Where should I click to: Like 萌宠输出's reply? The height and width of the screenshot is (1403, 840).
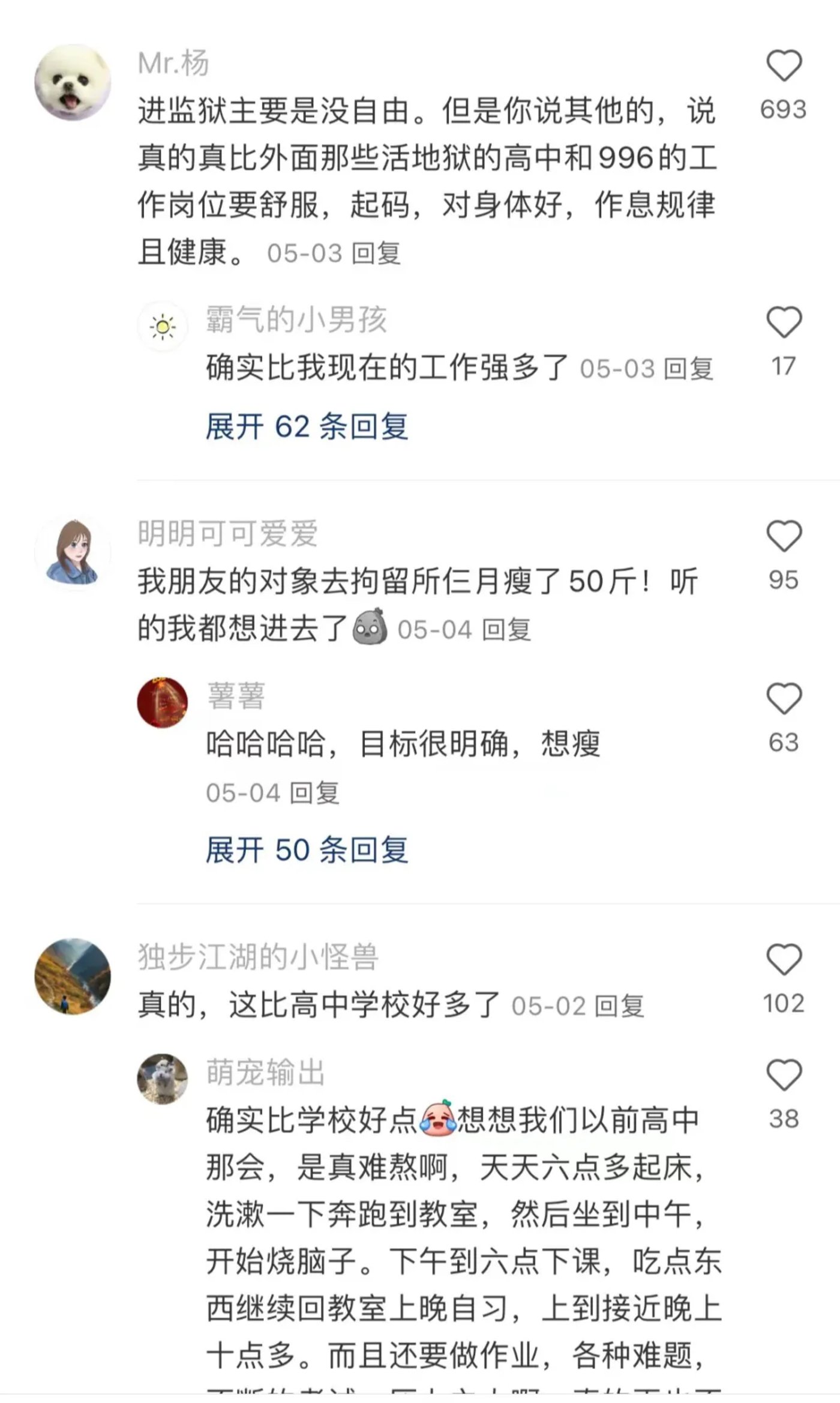pos(784,1075)
